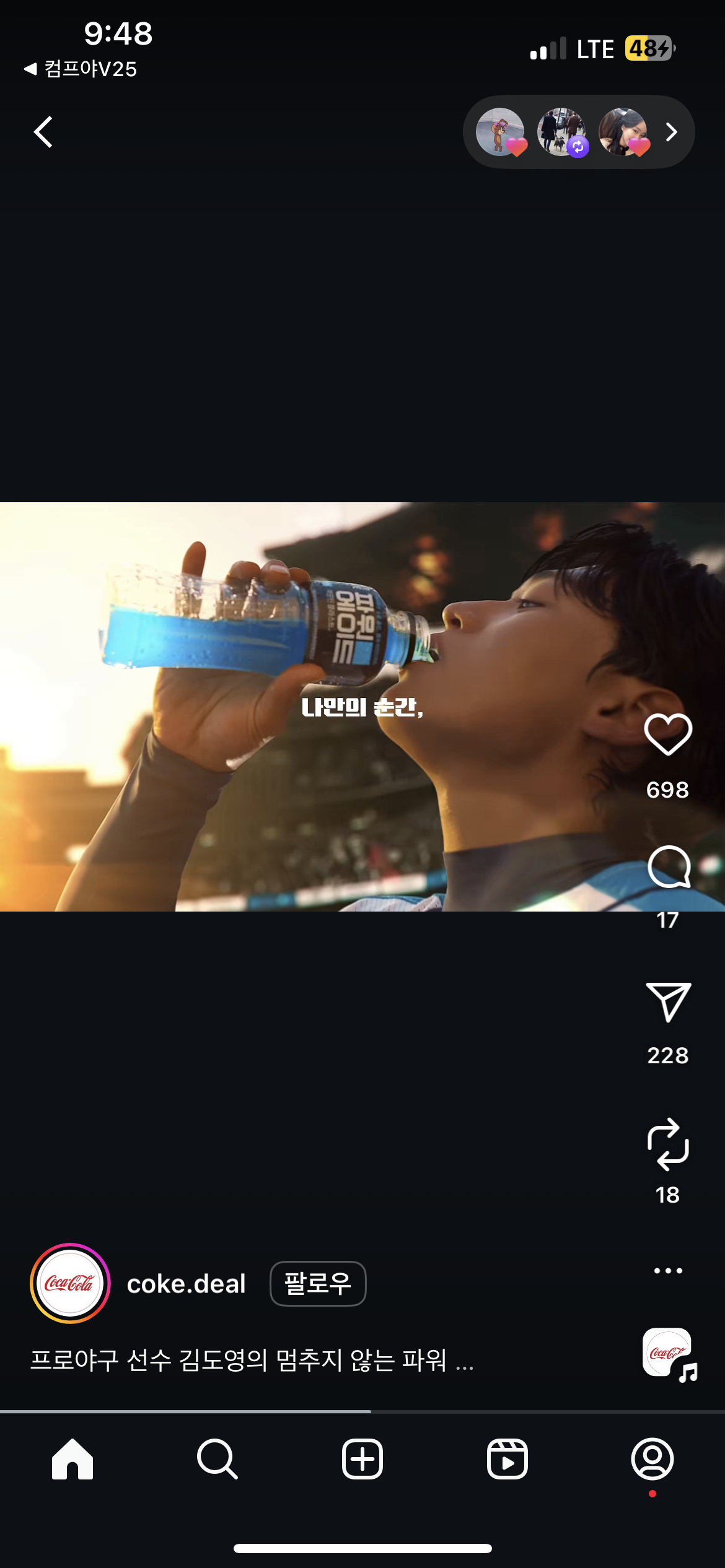Like this reel with the heart icon
Image resolution: width=725 pixels, height=1568 pixels.
click(x=668, y=734)
